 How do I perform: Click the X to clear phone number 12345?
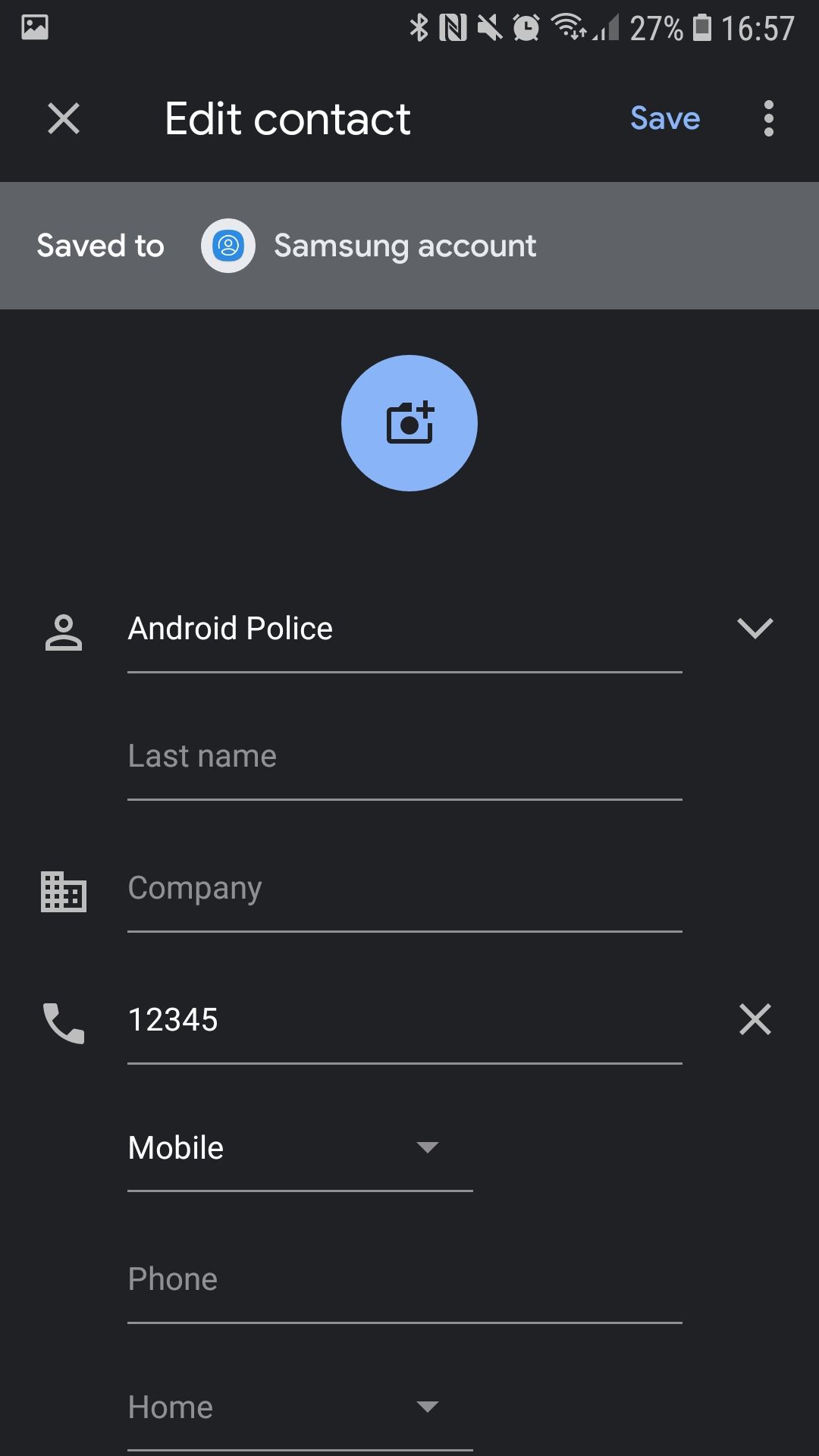tap(755, 1020)
